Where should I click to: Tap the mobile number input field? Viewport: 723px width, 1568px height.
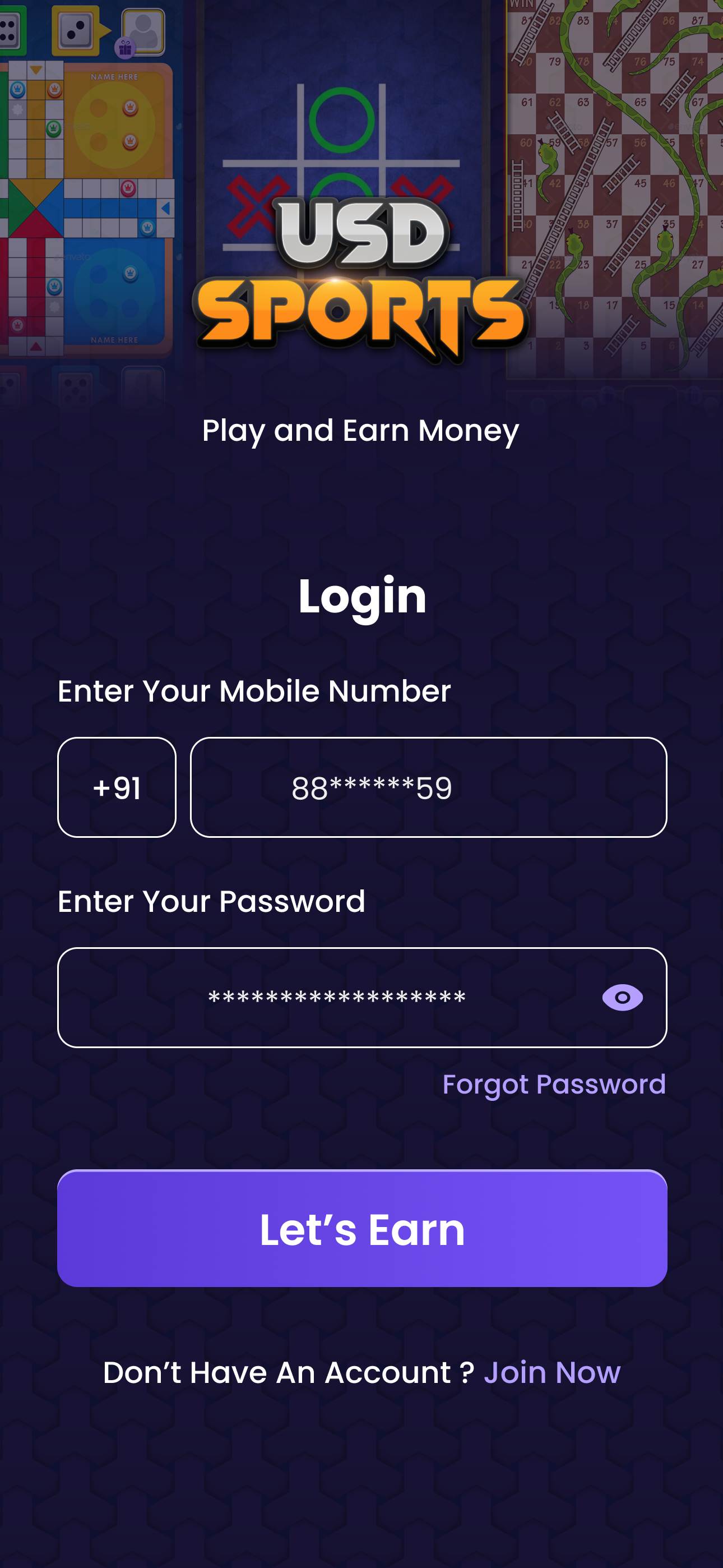tap(428, 787)
